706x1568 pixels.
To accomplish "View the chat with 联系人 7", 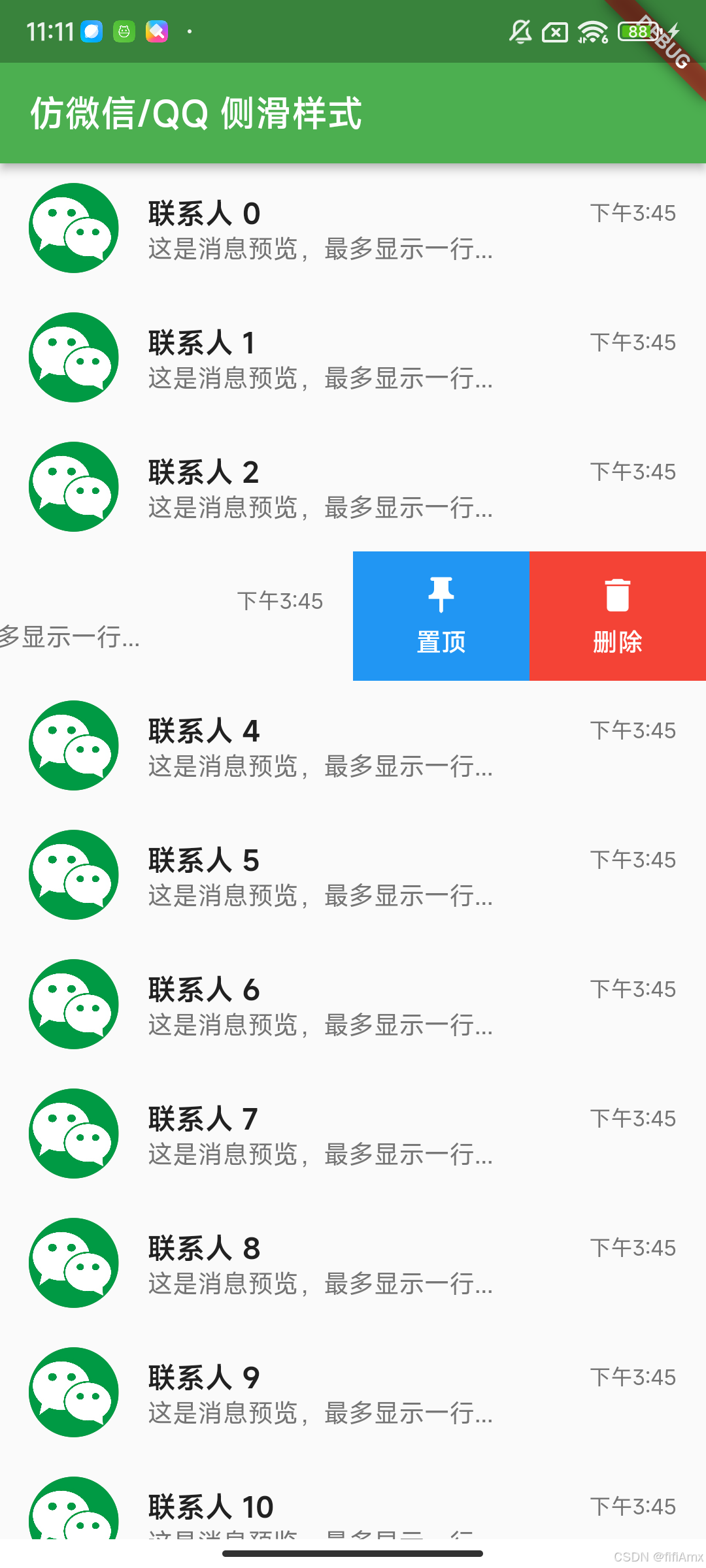I will tap(353, 1134).
